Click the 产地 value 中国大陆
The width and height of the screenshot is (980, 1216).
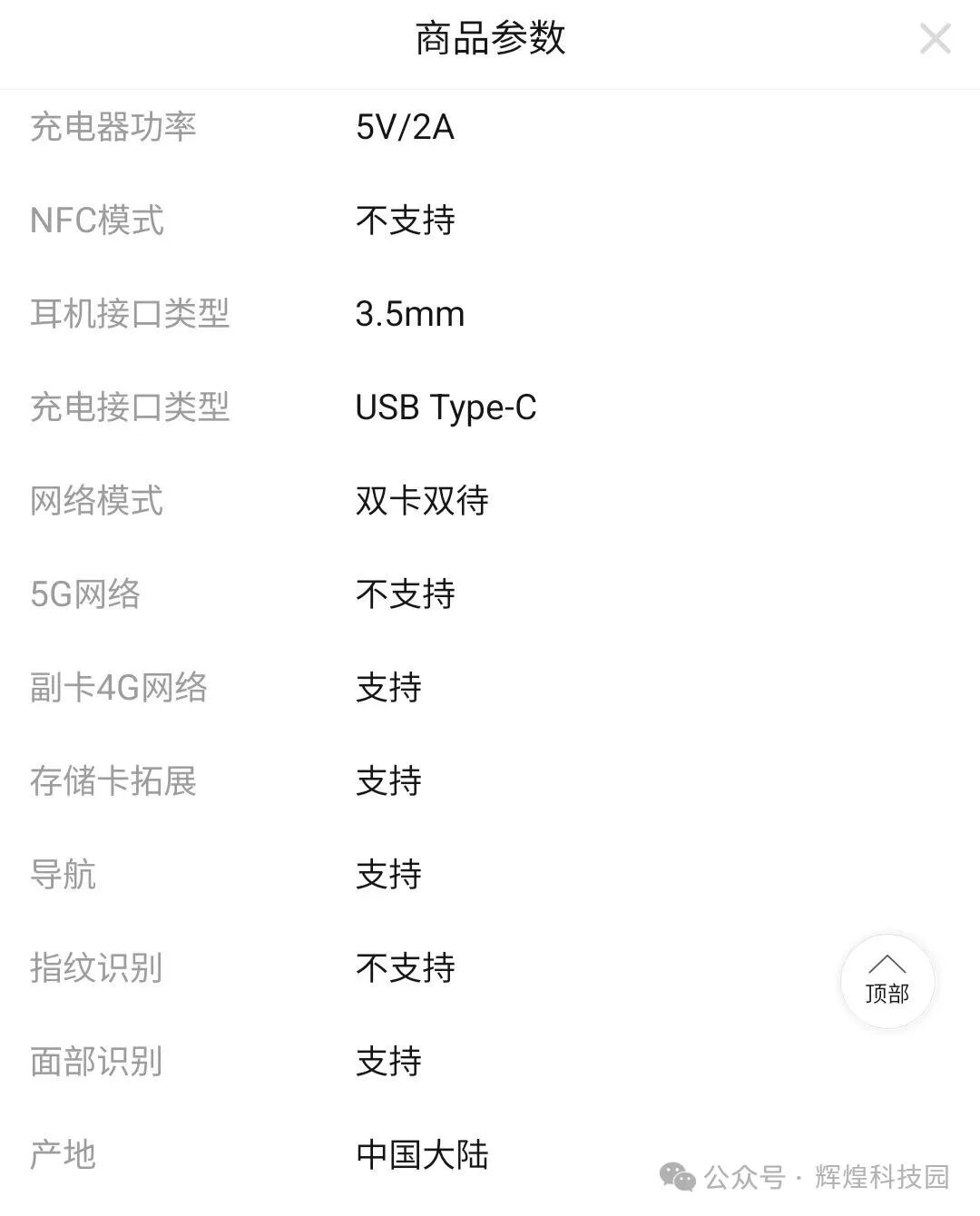[424, 1154]
